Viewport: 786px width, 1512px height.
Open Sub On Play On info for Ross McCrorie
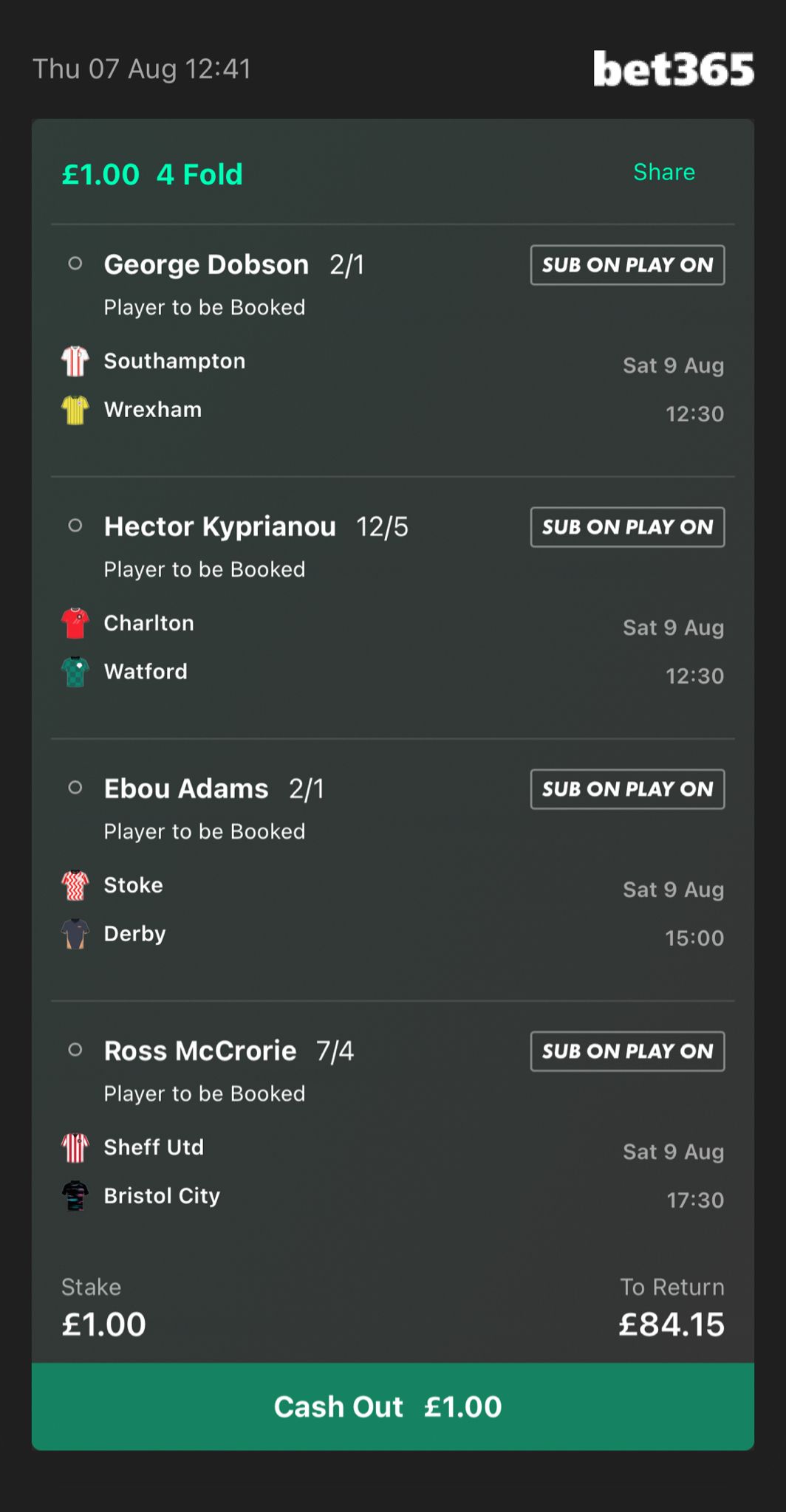627,1051
